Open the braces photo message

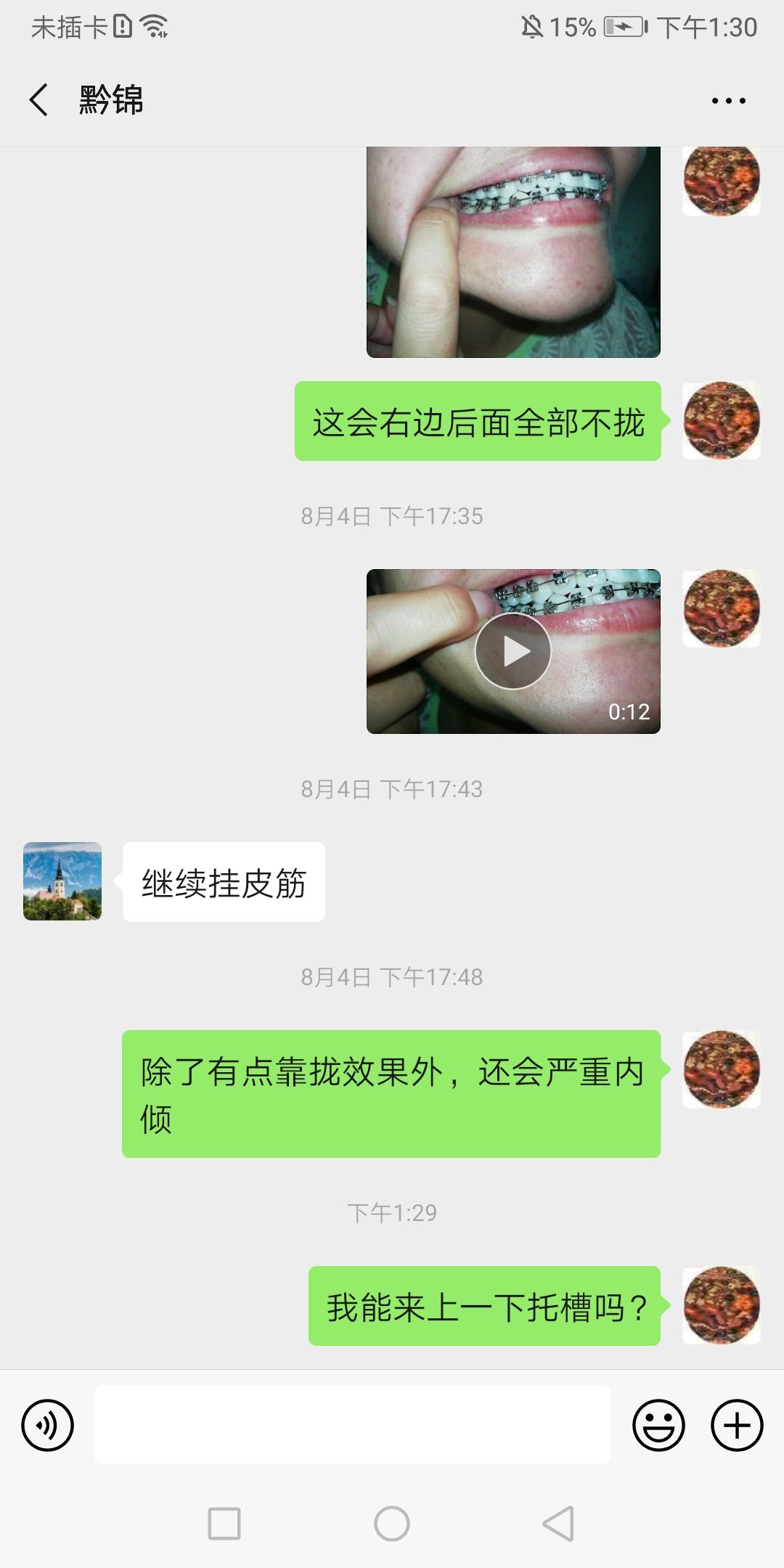pos(513,252)
